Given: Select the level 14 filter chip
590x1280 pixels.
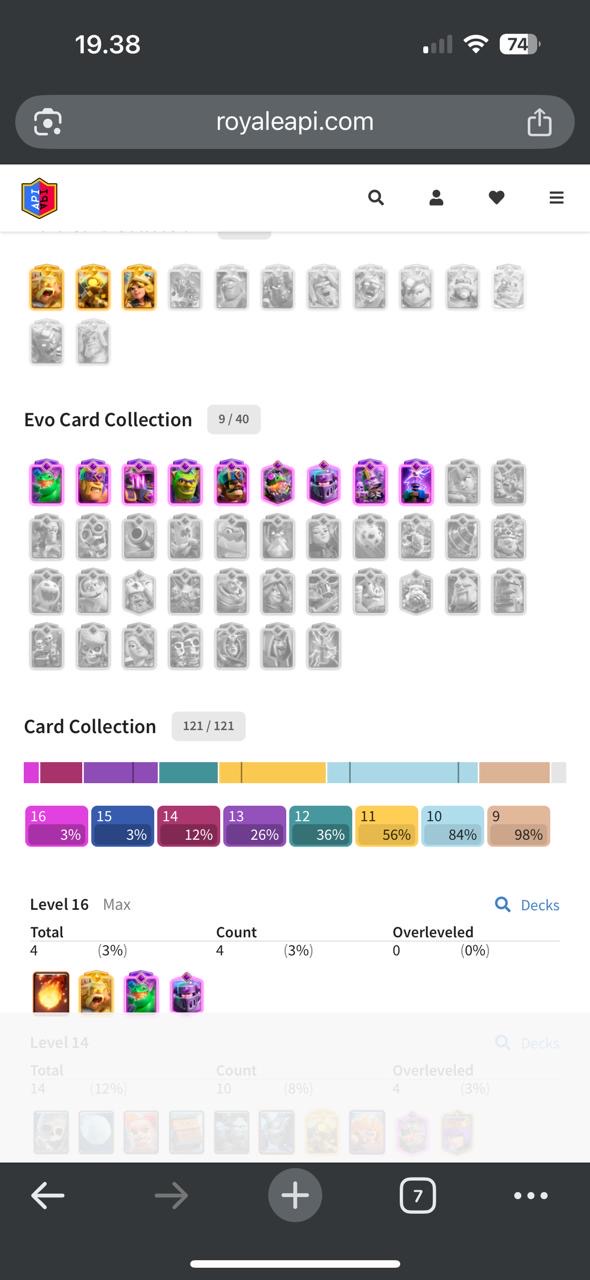Looking at the screenshot, I should (x=188, y=826).
